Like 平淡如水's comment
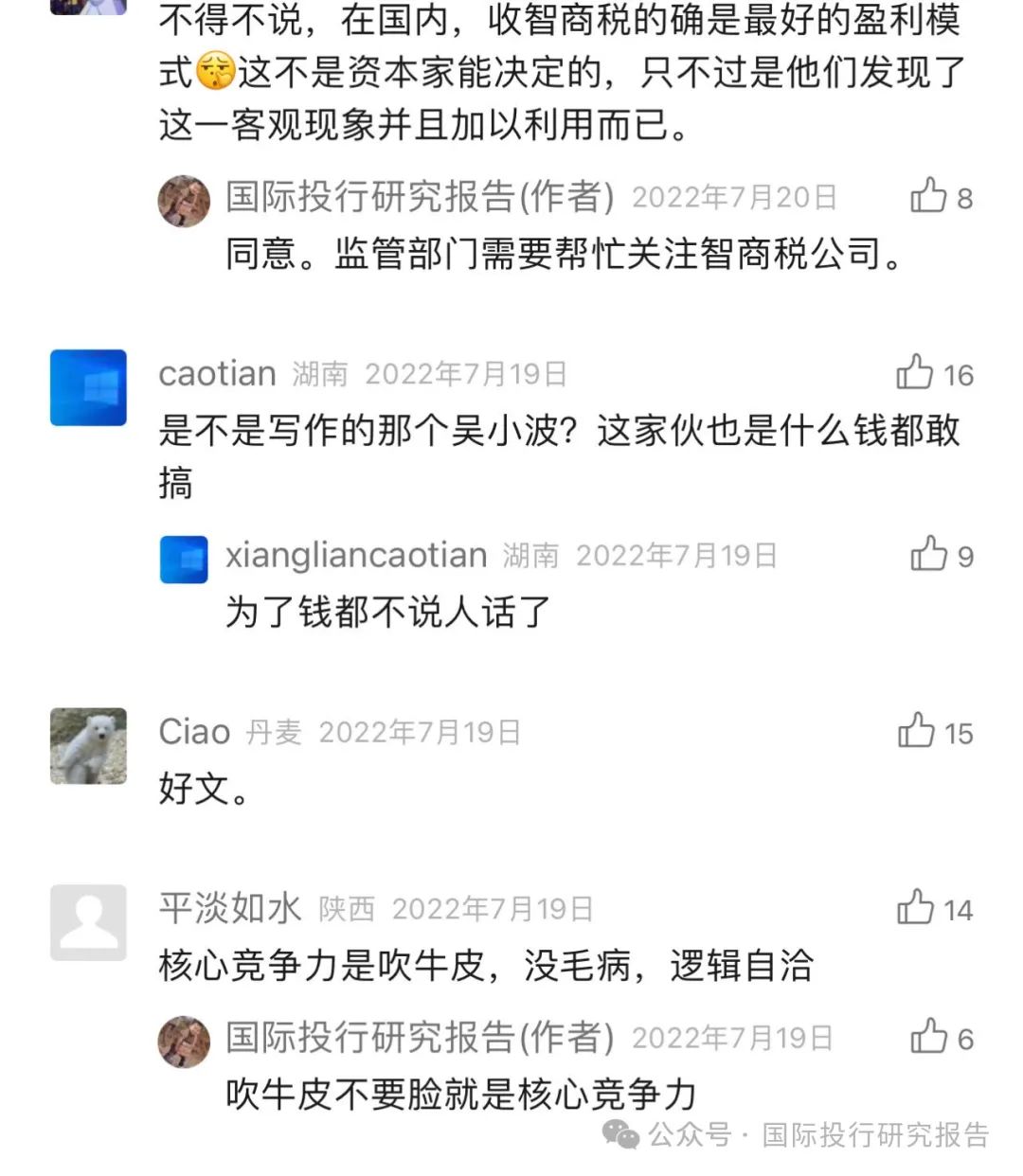1023x1176 pixels. pyautogui.click(x=915, y=908)
